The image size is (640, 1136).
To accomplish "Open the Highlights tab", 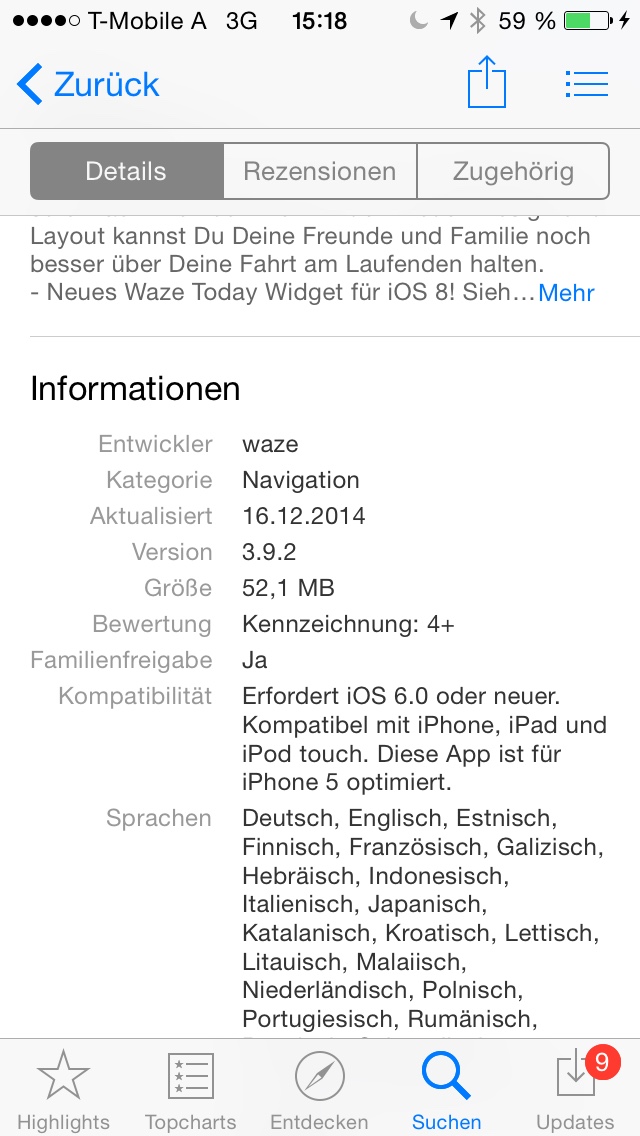I will pos(63,1090).
